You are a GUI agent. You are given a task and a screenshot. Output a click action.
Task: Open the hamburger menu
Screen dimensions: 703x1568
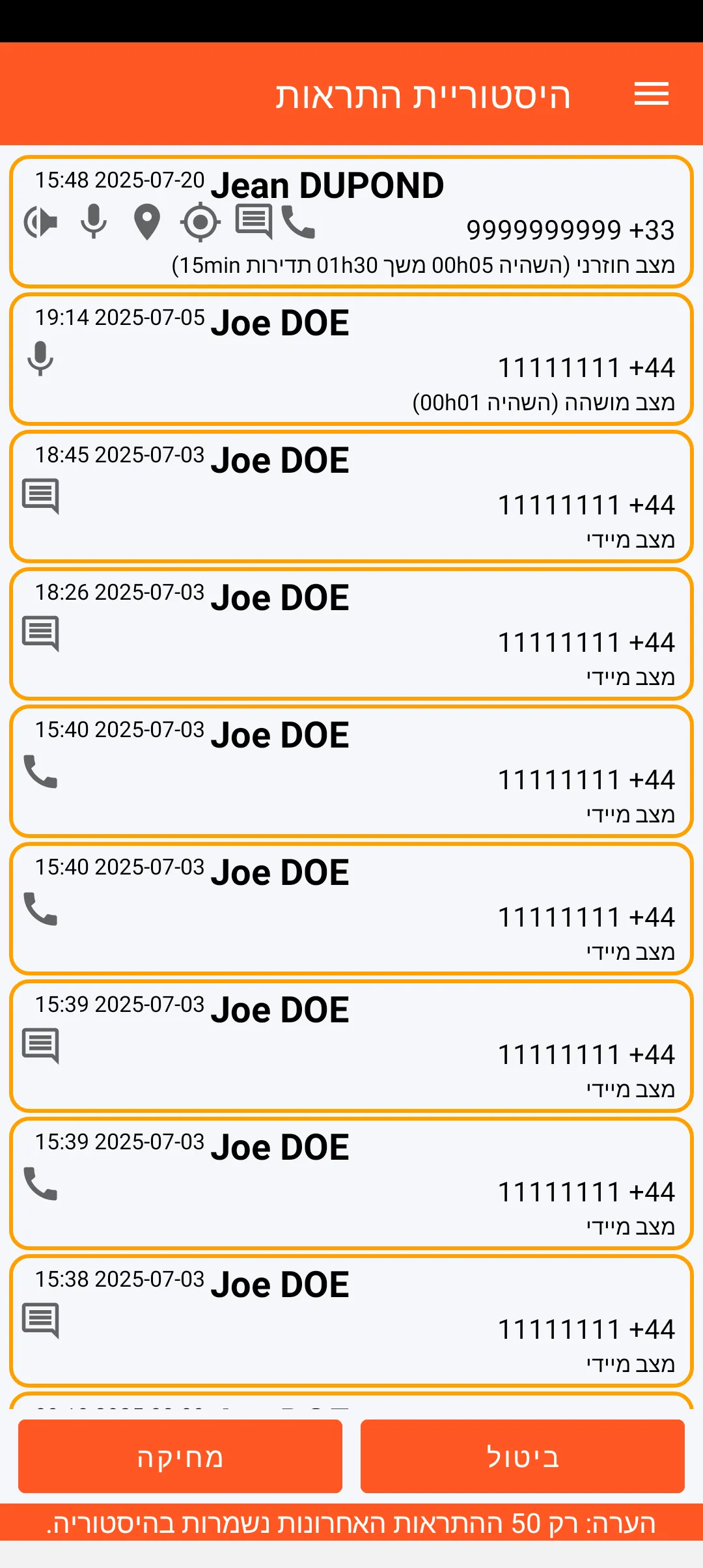pyautogui.click(x=652, y=94)
